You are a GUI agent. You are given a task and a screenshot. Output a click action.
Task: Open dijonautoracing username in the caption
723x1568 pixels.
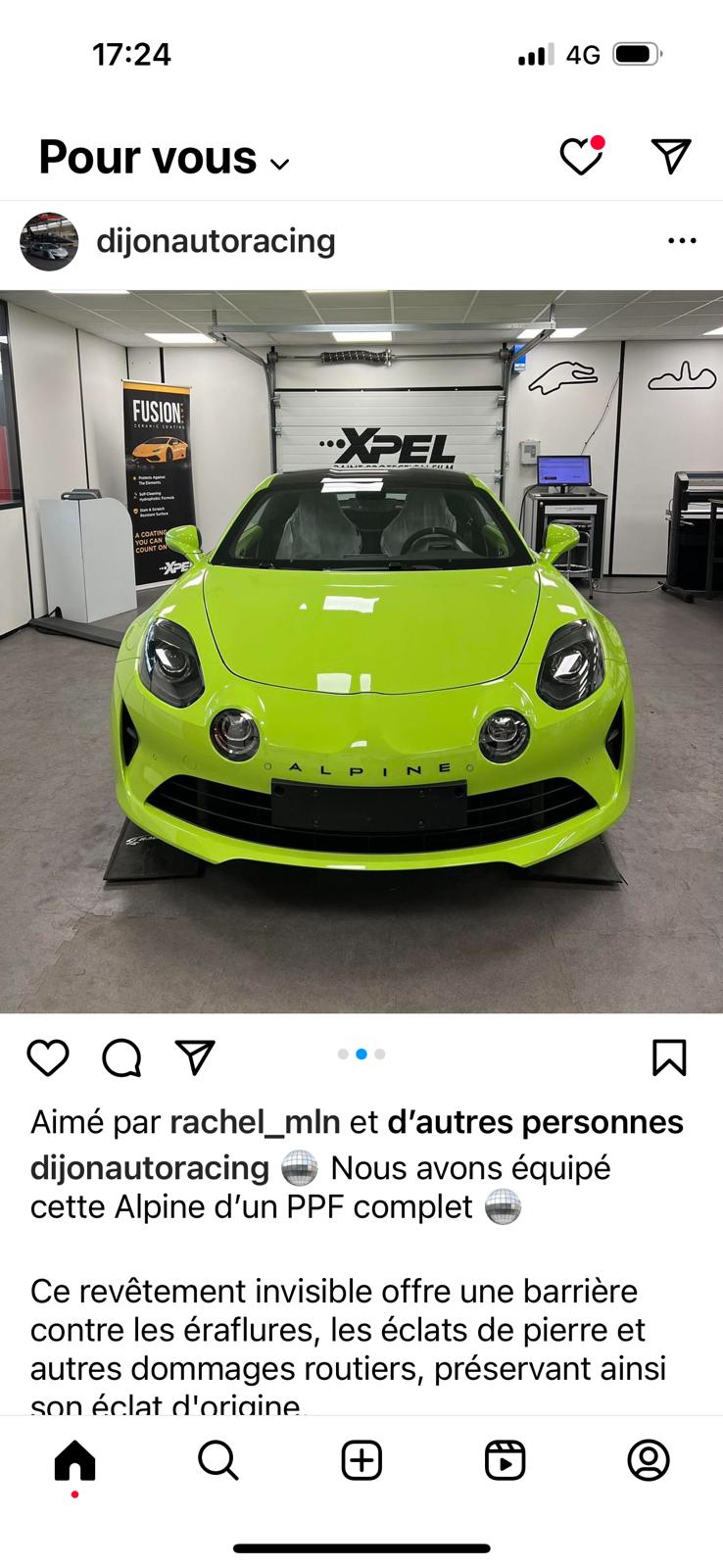[150, 1167]
